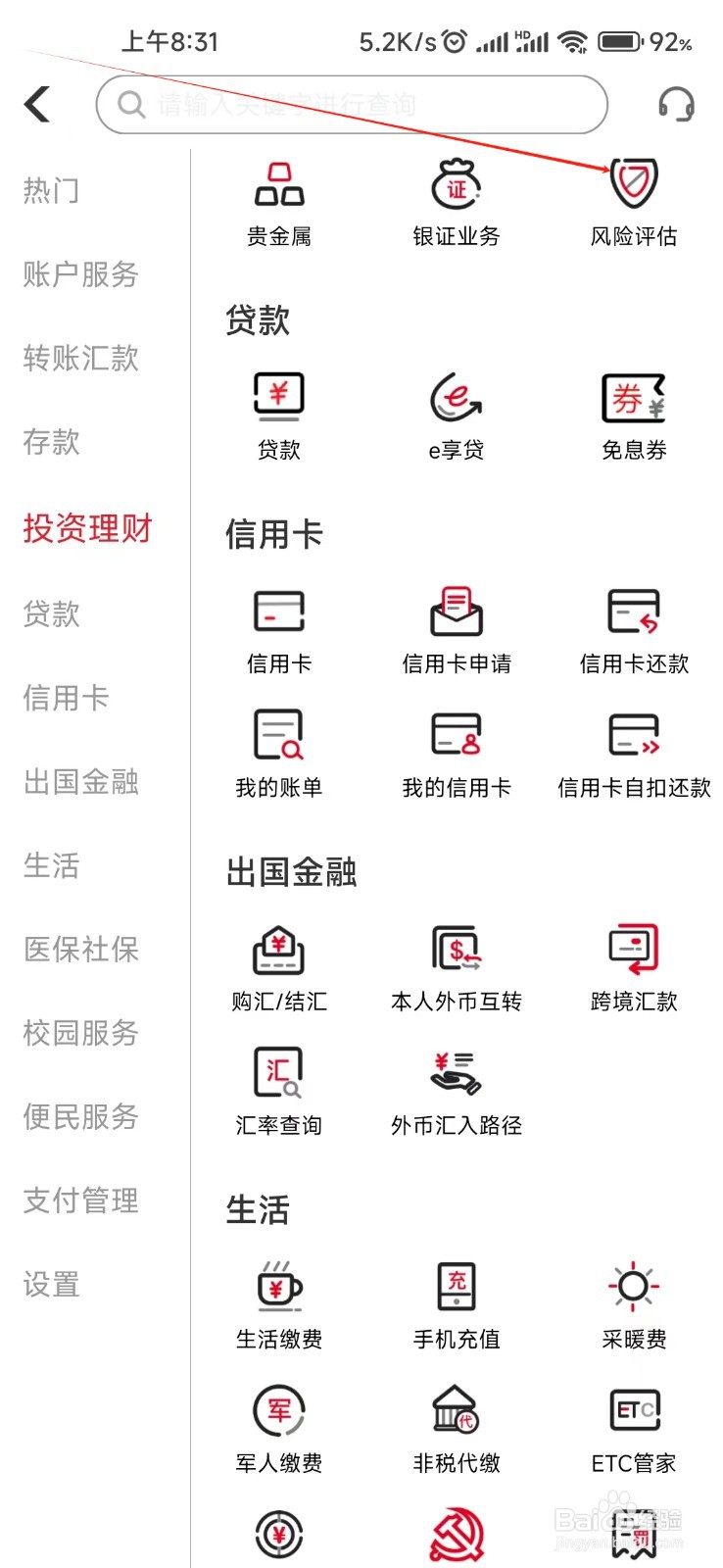This screenshot has height=1568, width=723.
Task: Tap the ETC管家 icon
Action: click(633, 1426)
